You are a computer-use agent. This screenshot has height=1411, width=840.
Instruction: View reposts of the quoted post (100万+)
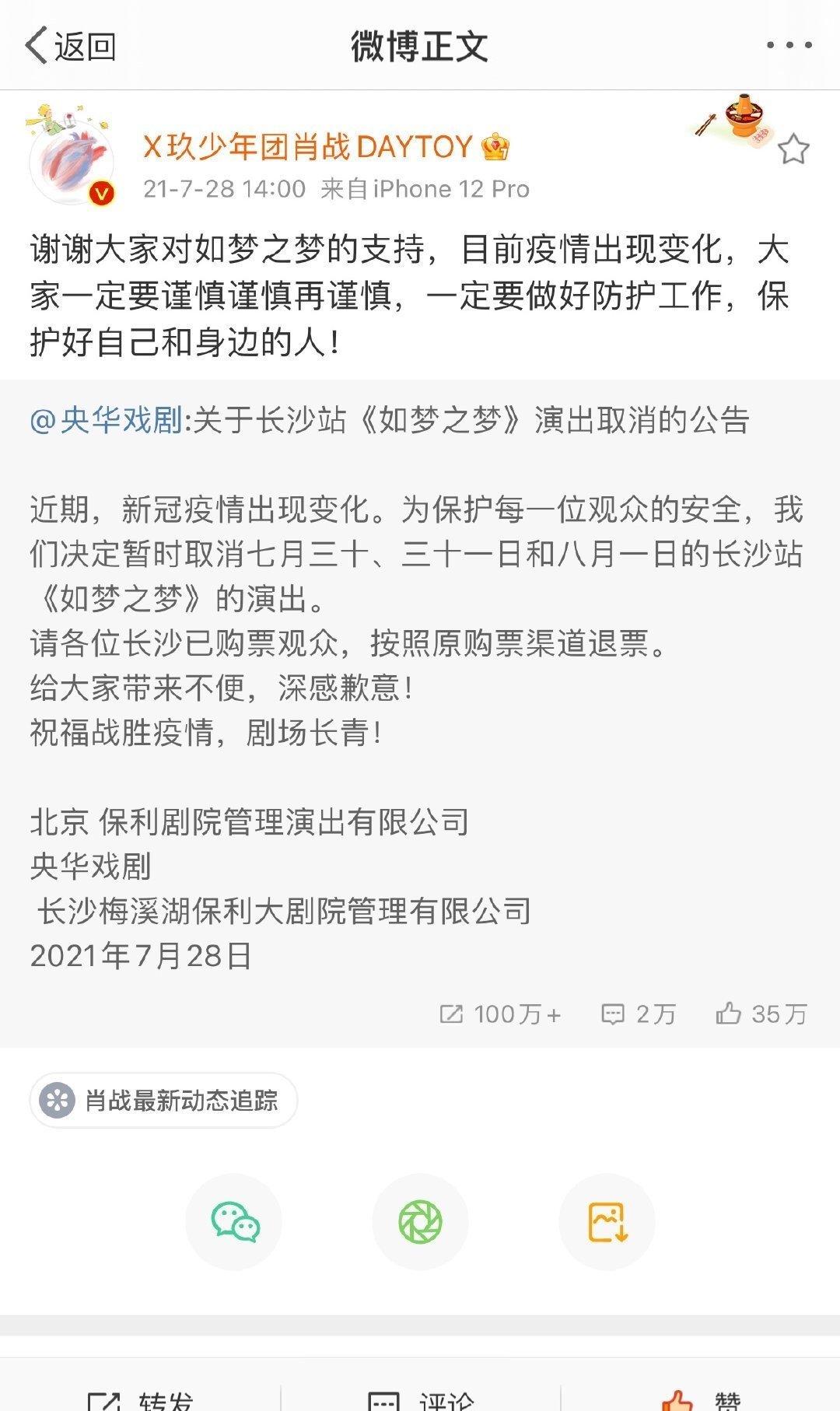500,1014
